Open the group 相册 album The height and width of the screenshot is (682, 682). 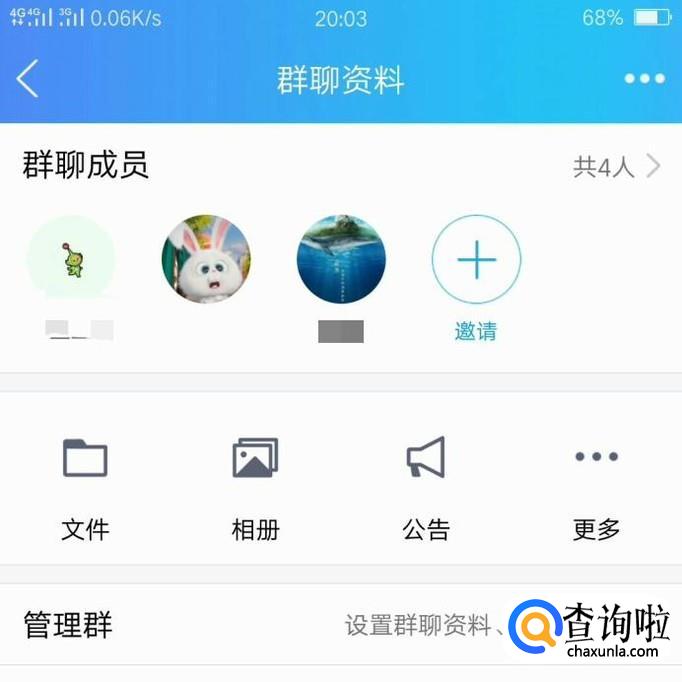(x=255, y=490)
